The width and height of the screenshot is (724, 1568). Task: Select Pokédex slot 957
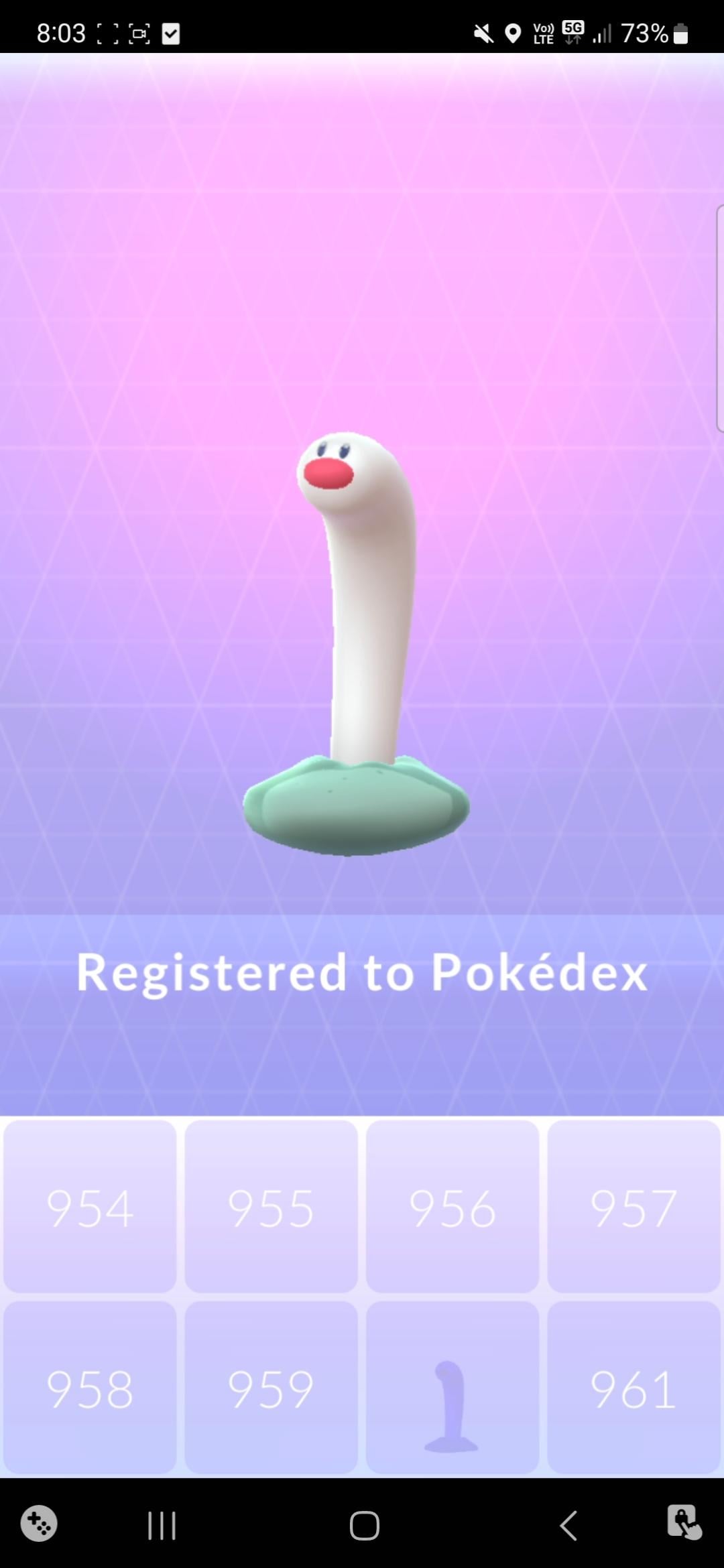[x=633, y=1207]
